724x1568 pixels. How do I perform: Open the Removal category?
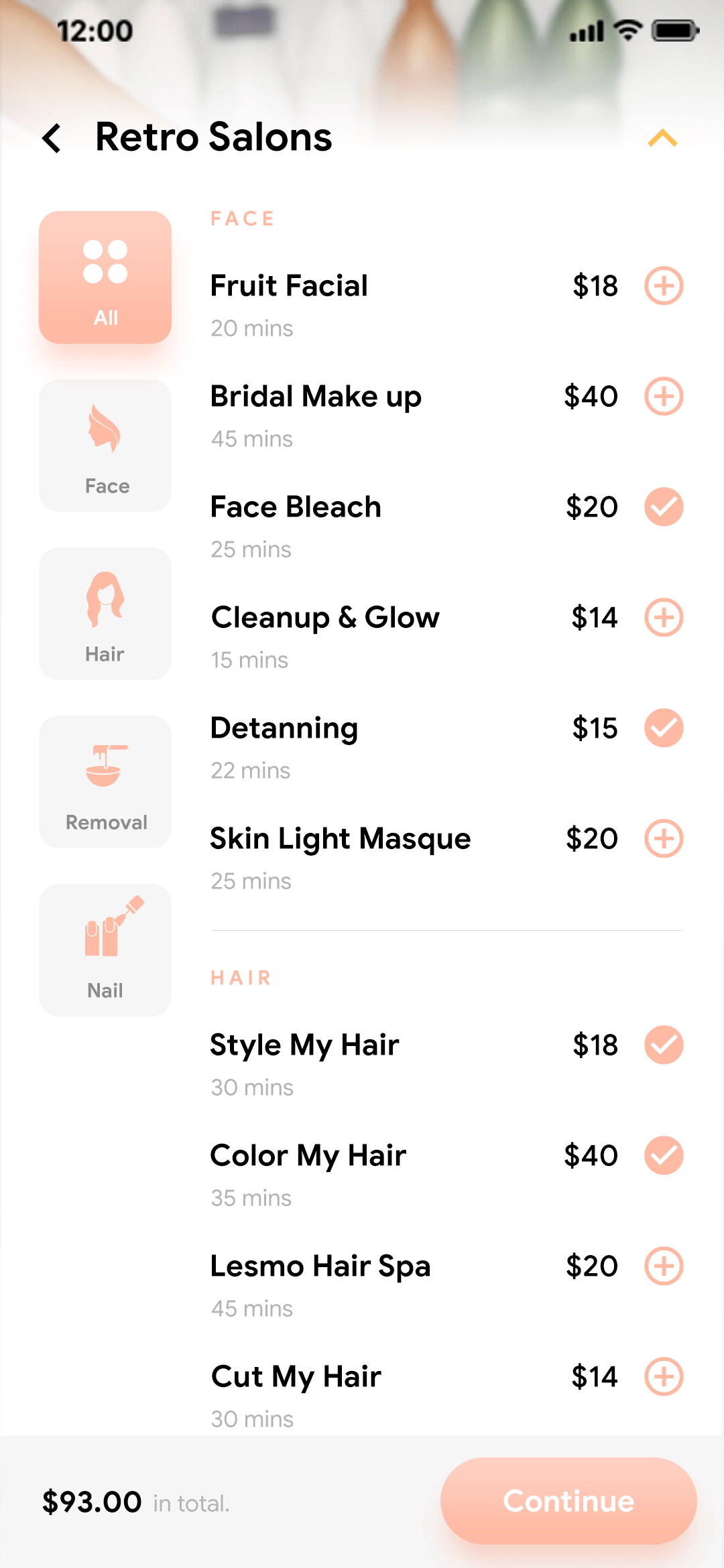(x=105, y=781)
